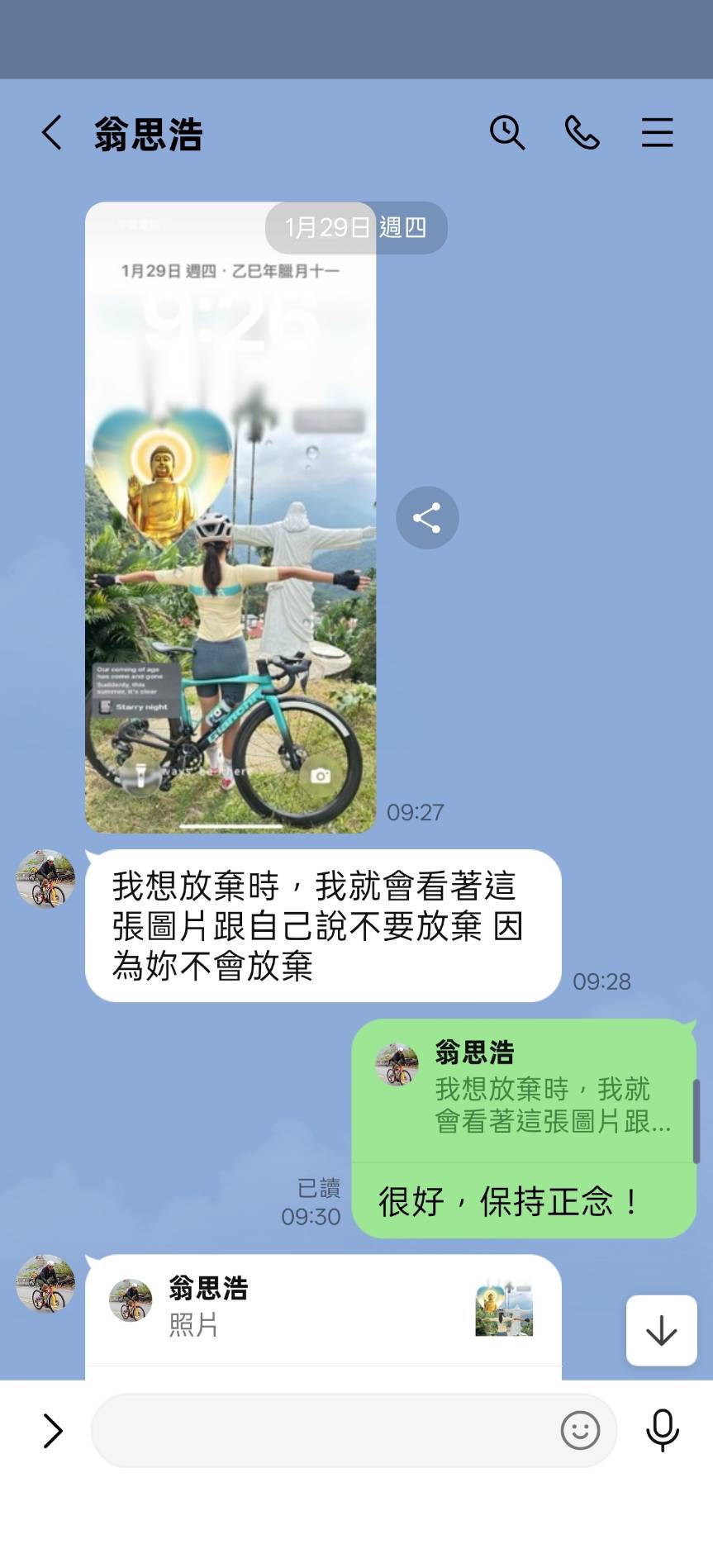This screenshot has width=713, height=1568.
Task: Open the 1月29日 週四 date banner
Action: point(355,228)
